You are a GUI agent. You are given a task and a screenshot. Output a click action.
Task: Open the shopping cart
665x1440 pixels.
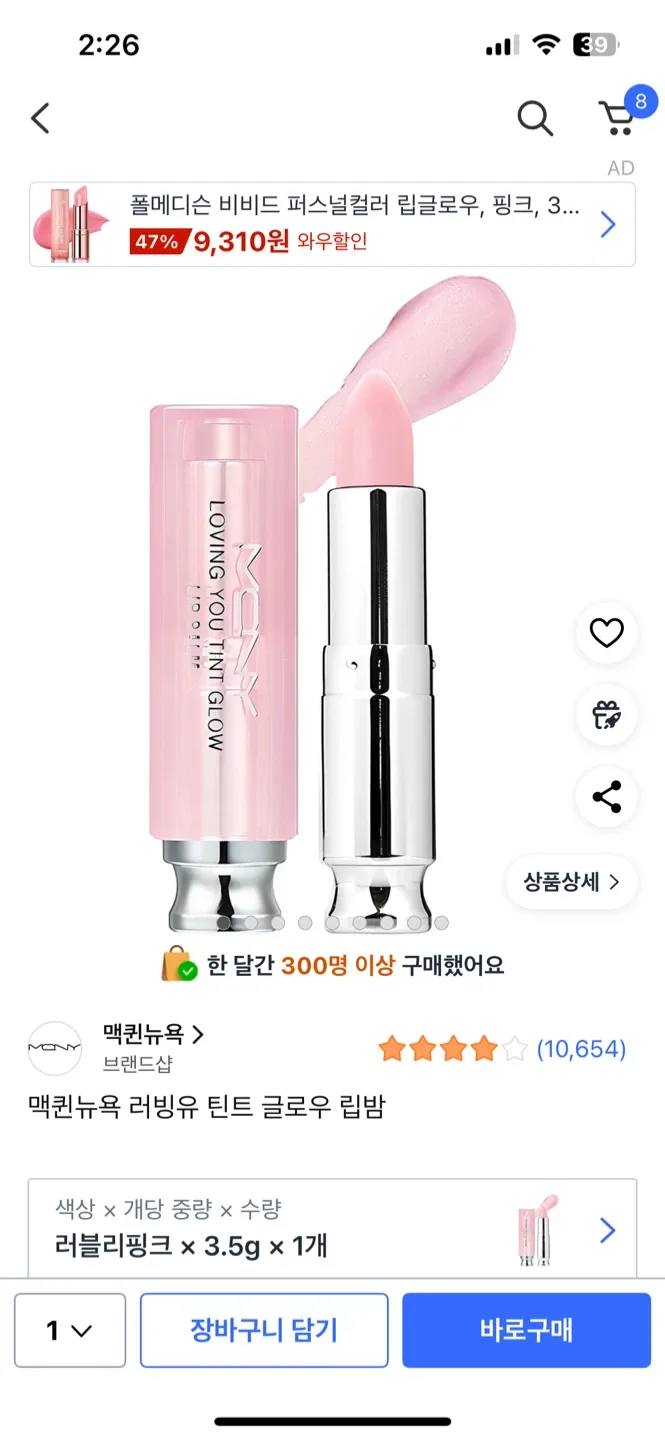[617, 117]
